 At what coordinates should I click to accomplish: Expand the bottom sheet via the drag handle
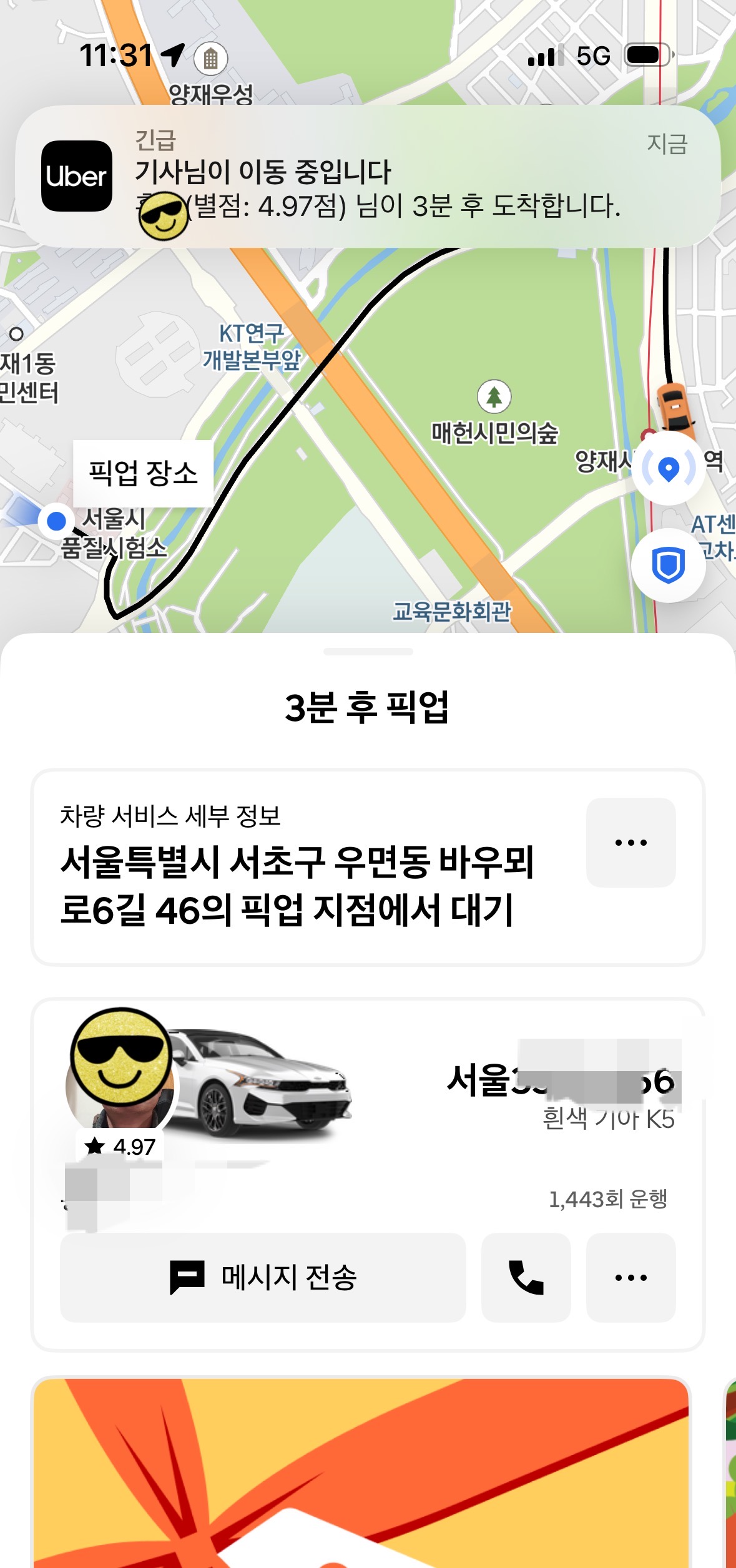pyautogui.click(x=368, y=650)
